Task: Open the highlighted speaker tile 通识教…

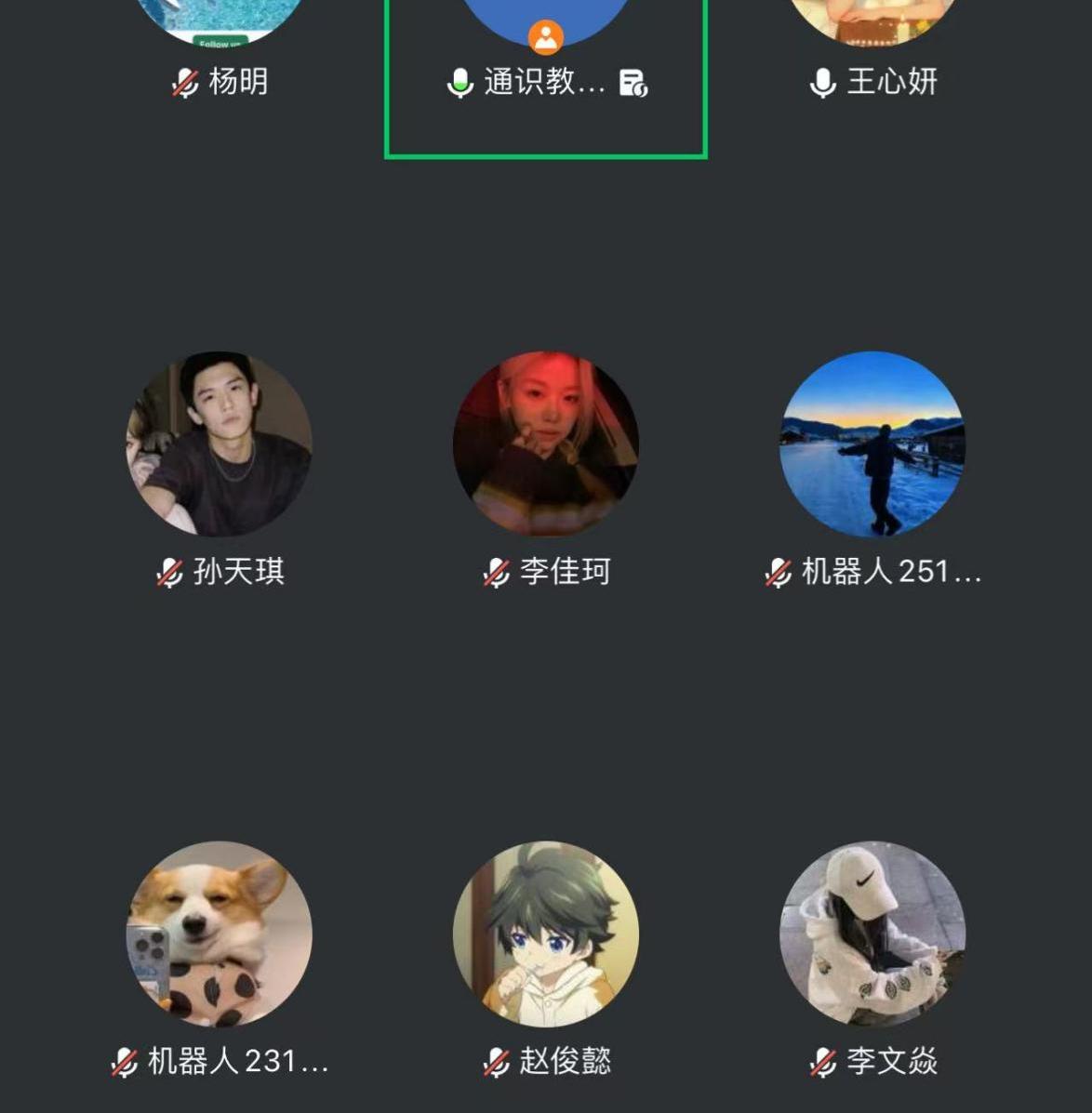Action: point(546,56)
